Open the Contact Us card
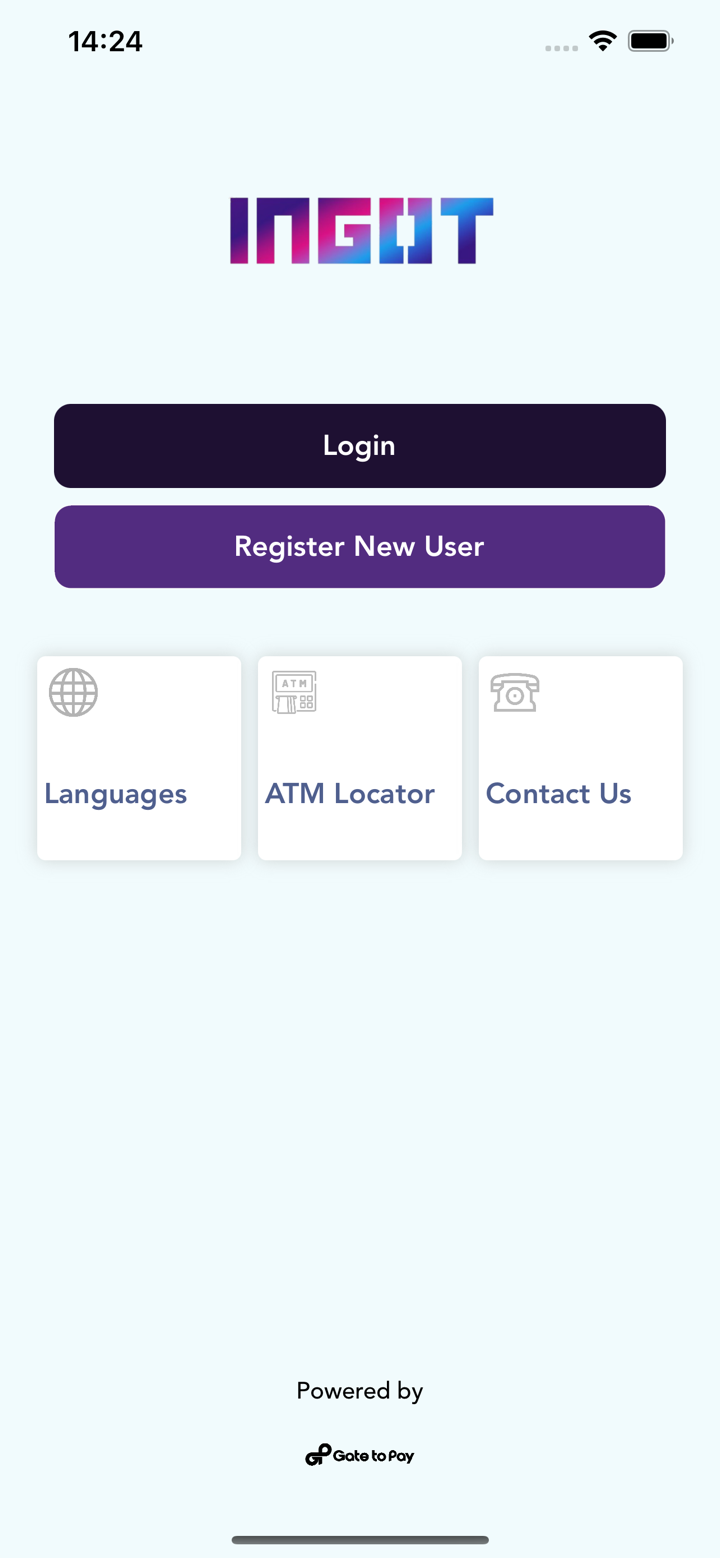The width and height of the screenshot is (720, 1558). tap(581, 758)
